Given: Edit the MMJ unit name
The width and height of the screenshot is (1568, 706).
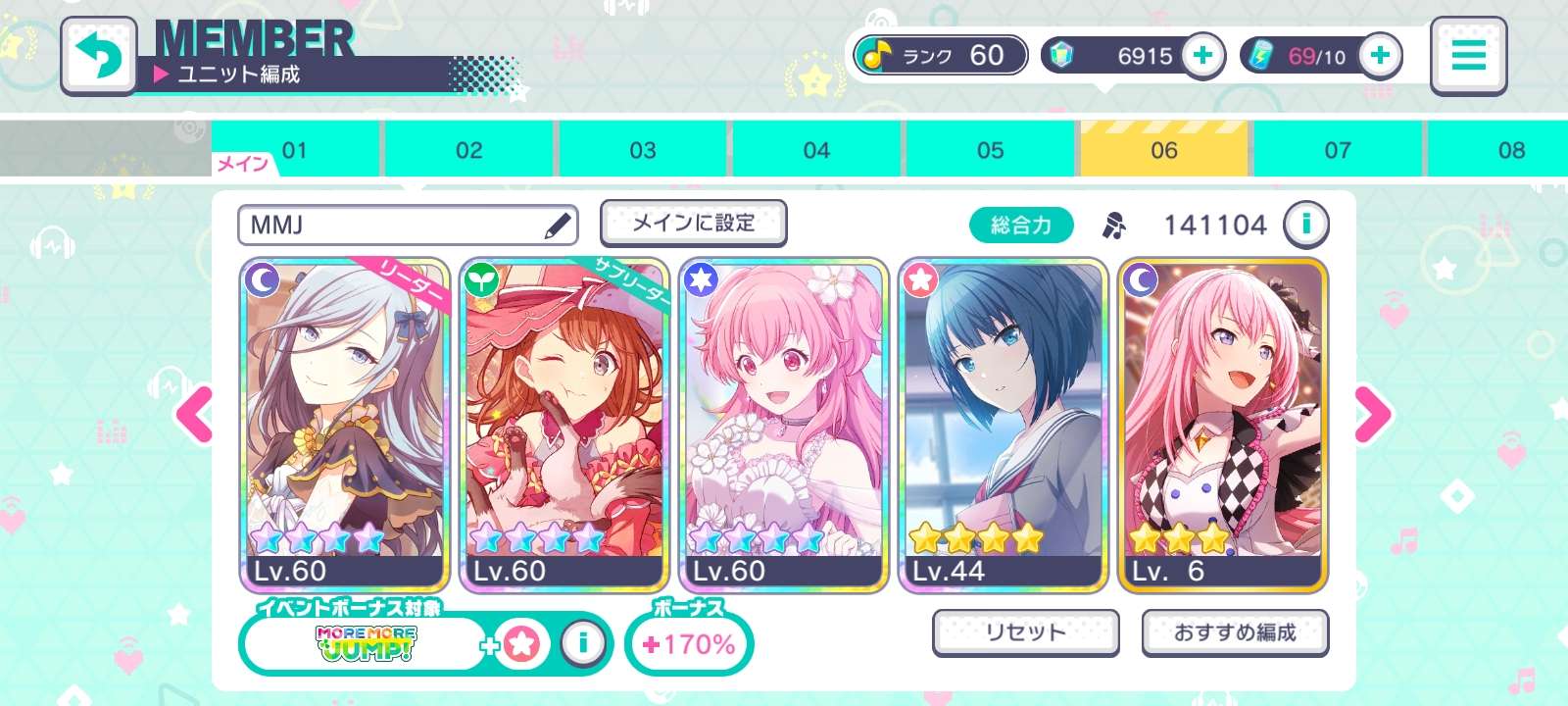Looking at the screenshot, I should (x=557, y=226).
